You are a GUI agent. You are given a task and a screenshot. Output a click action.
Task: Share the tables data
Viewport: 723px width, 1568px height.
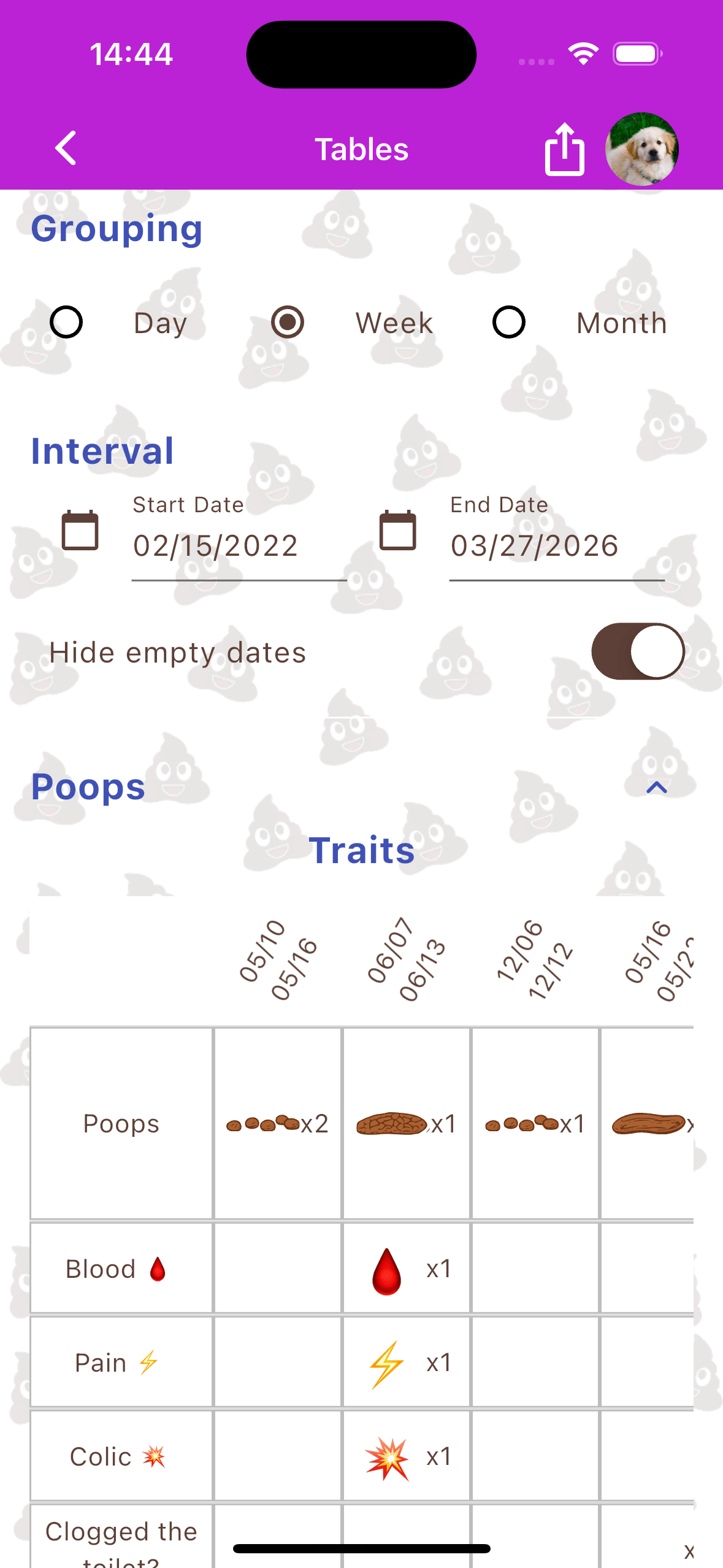(564, 150)
